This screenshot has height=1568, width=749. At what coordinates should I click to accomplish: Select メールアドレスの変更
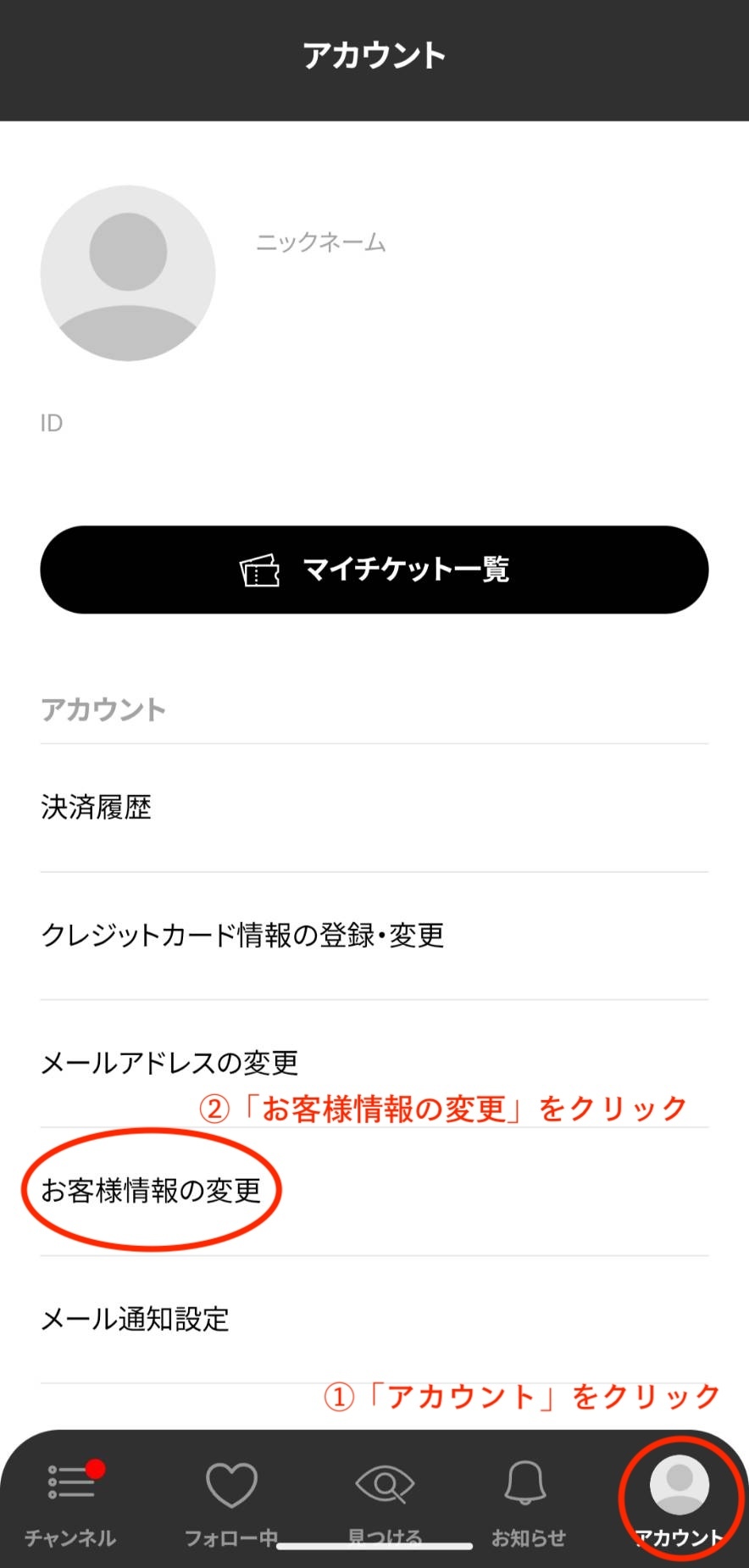point(374,1064)
